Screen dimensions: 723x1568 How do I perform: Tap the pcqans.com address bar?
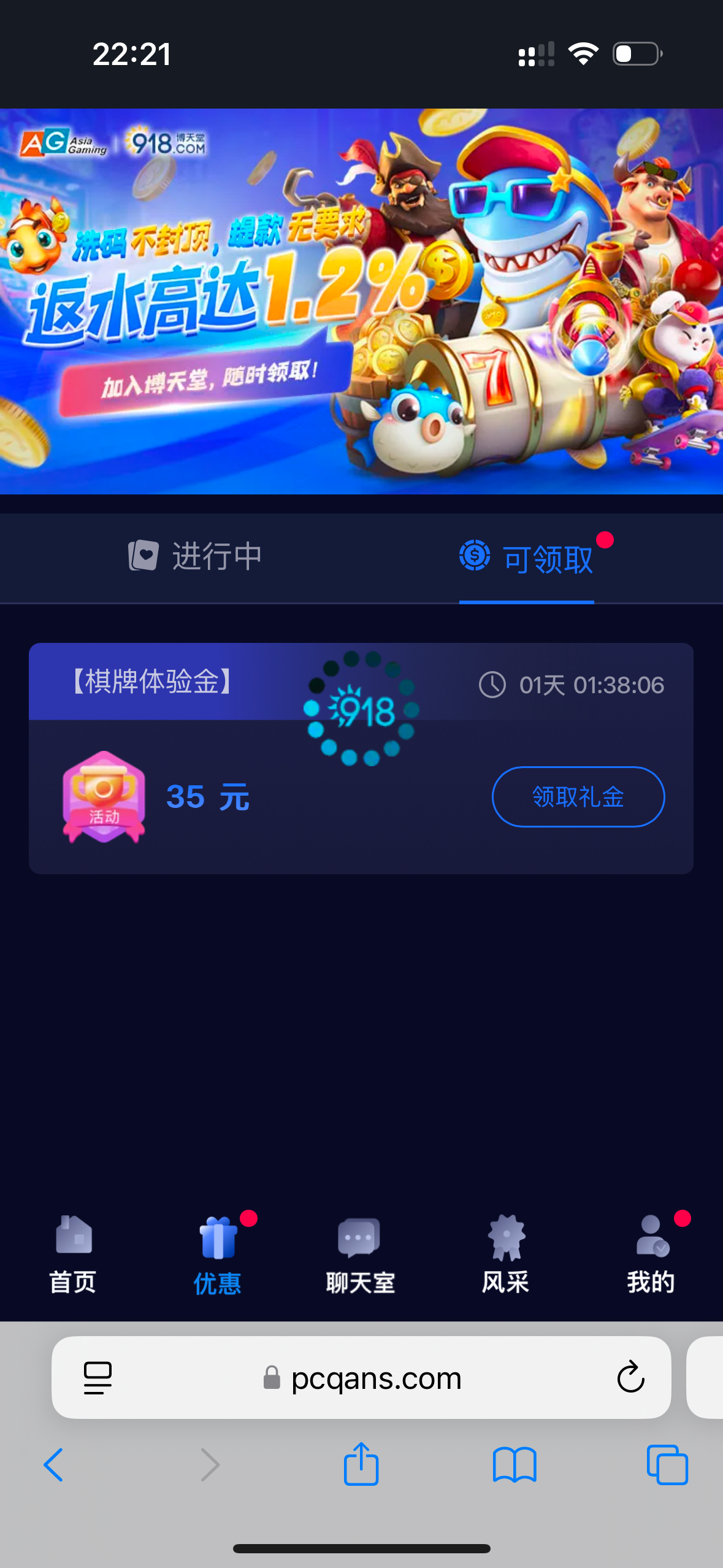[375, 1378]
